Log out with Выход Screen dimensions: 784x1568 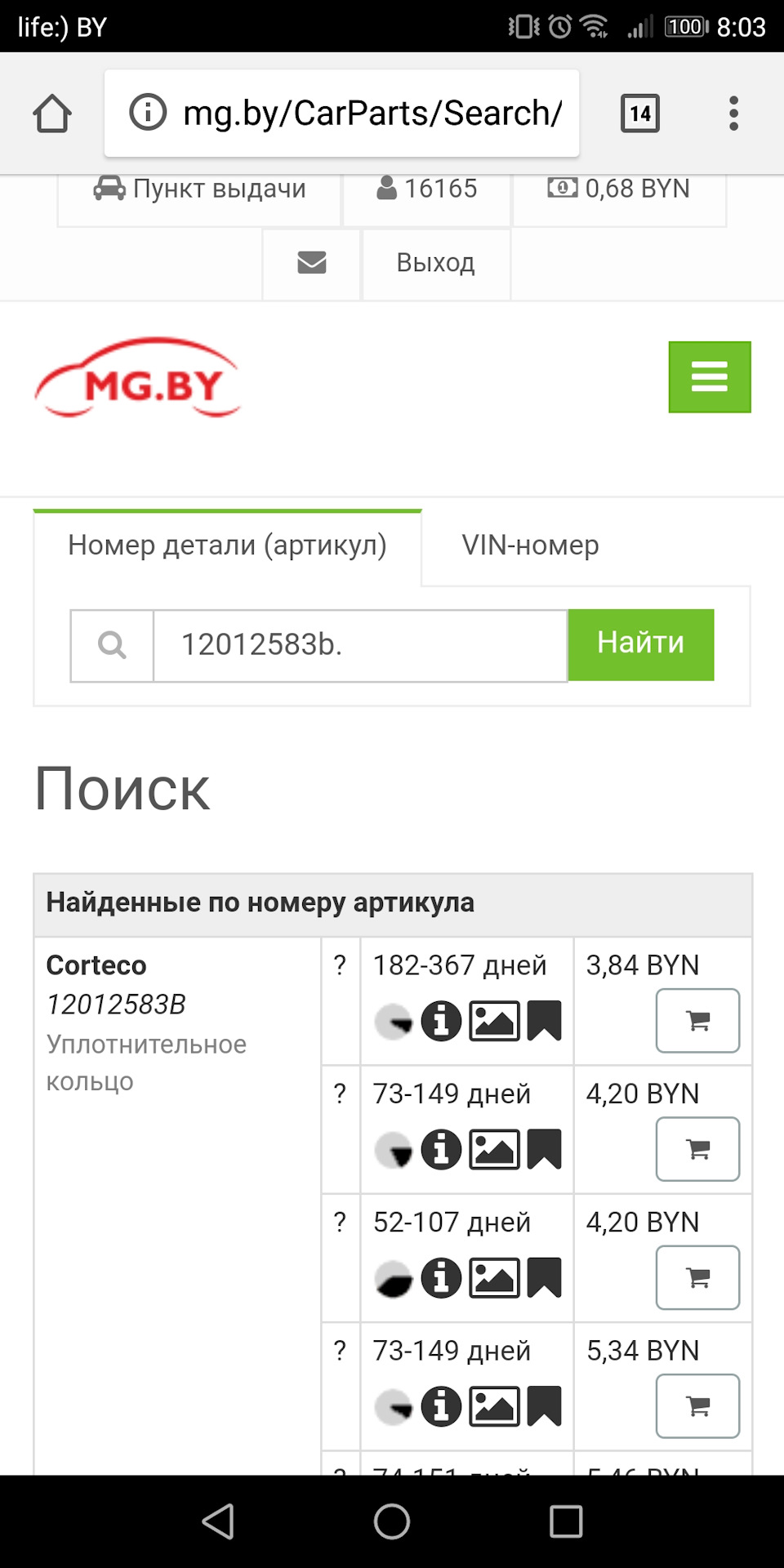coord(435,263)
